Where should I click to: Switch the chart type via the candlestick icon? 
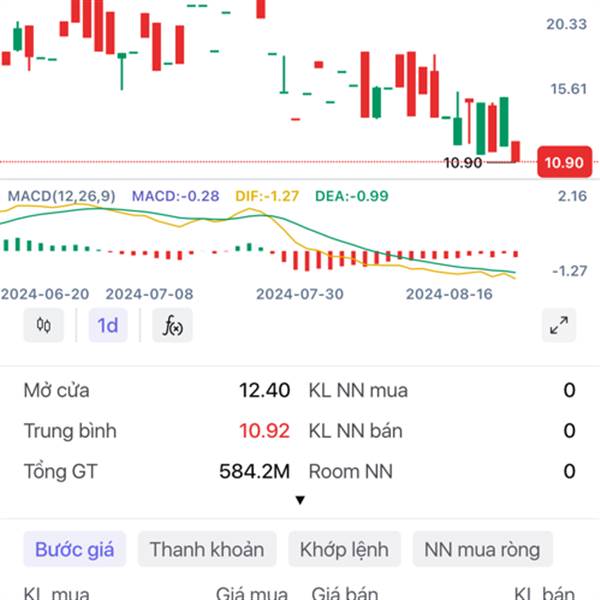click(43, 325)
